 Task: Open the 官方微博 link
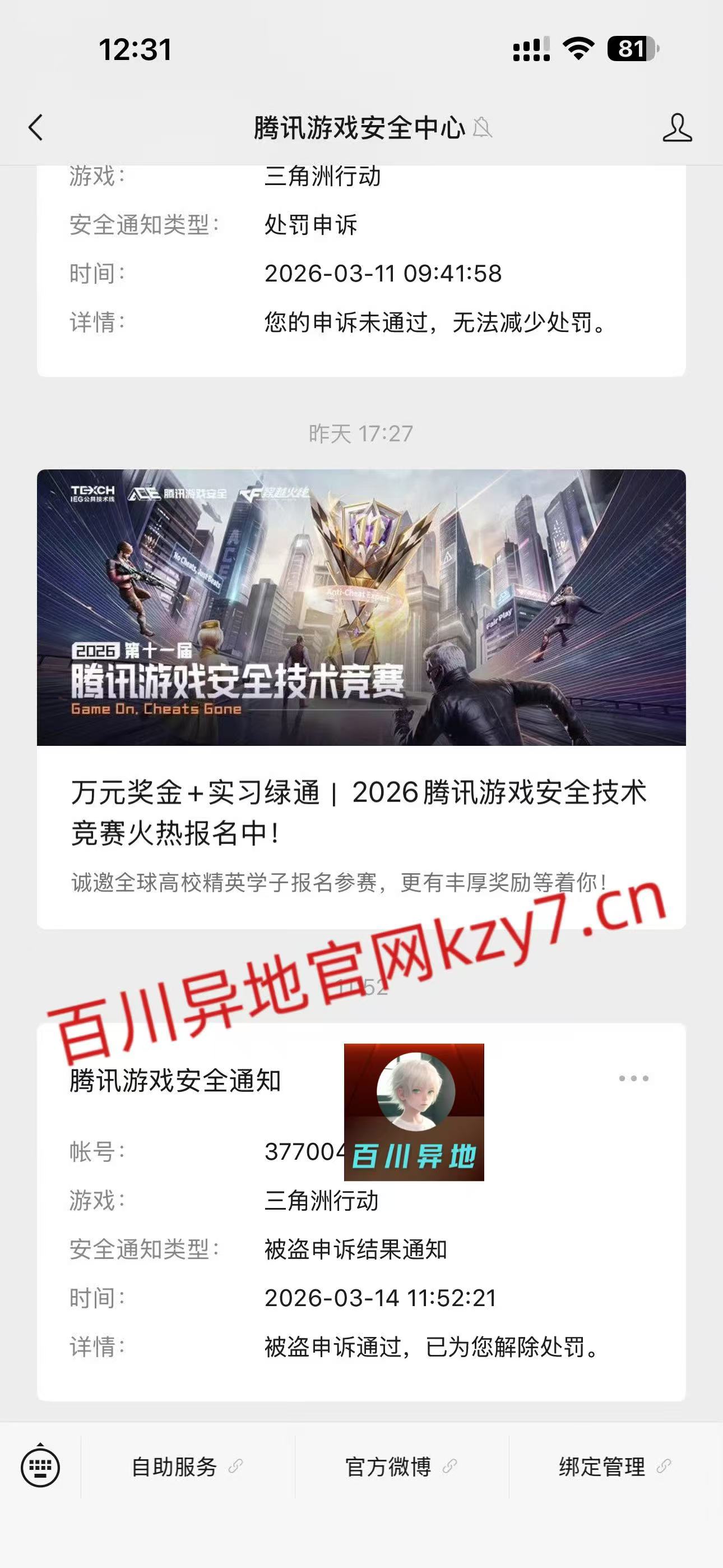(400, 1467)
